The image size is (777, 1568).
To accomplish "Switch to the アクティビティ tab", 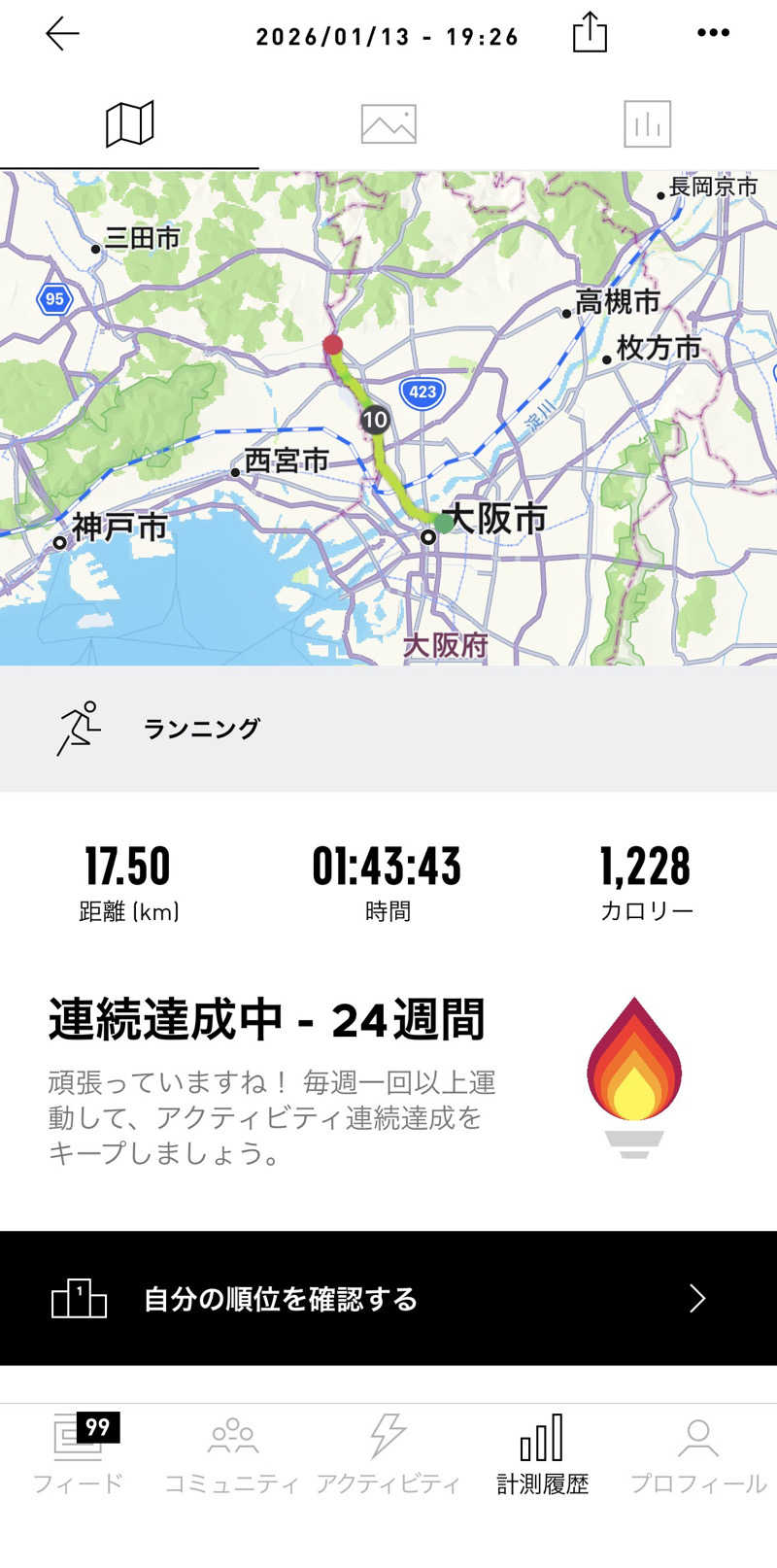I will coord(388,1453).
